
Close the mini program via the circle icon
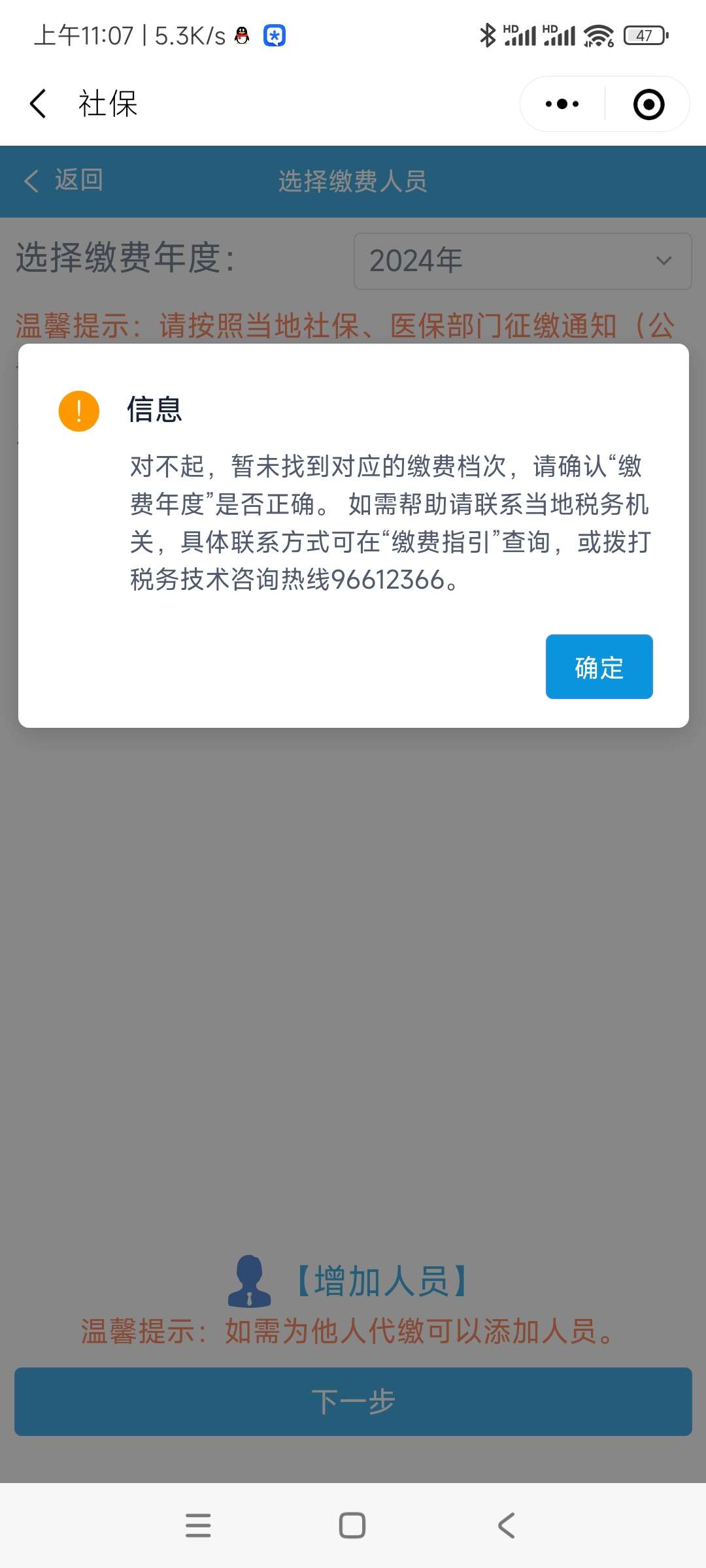[x=648, y=105]
